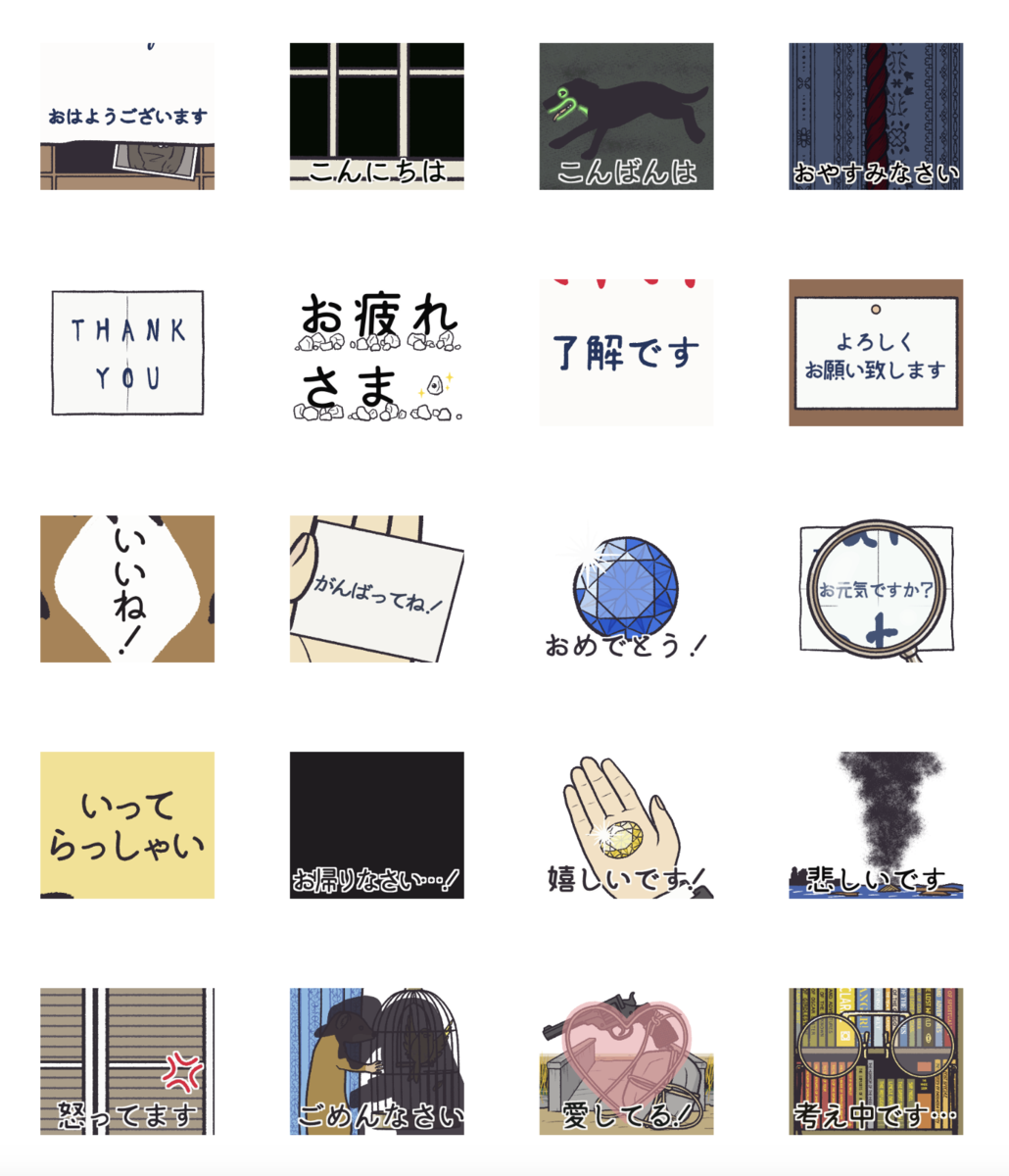This screenshot has height=1176, width=1009.
Task: Preview the いいね! sticker
Action: (x=127, y=589)
